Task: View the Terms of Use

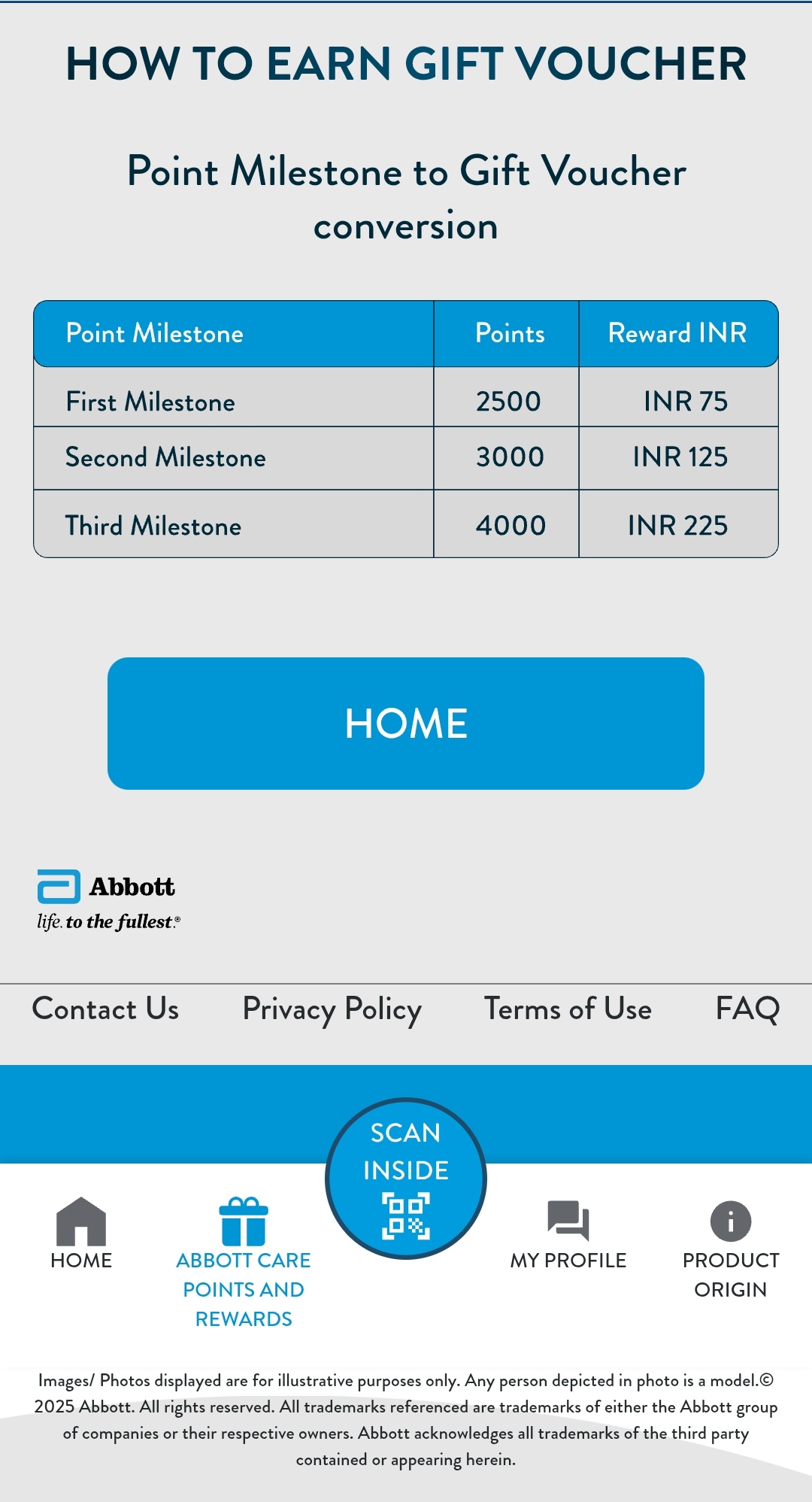Action: click(x=568, y=1009)
